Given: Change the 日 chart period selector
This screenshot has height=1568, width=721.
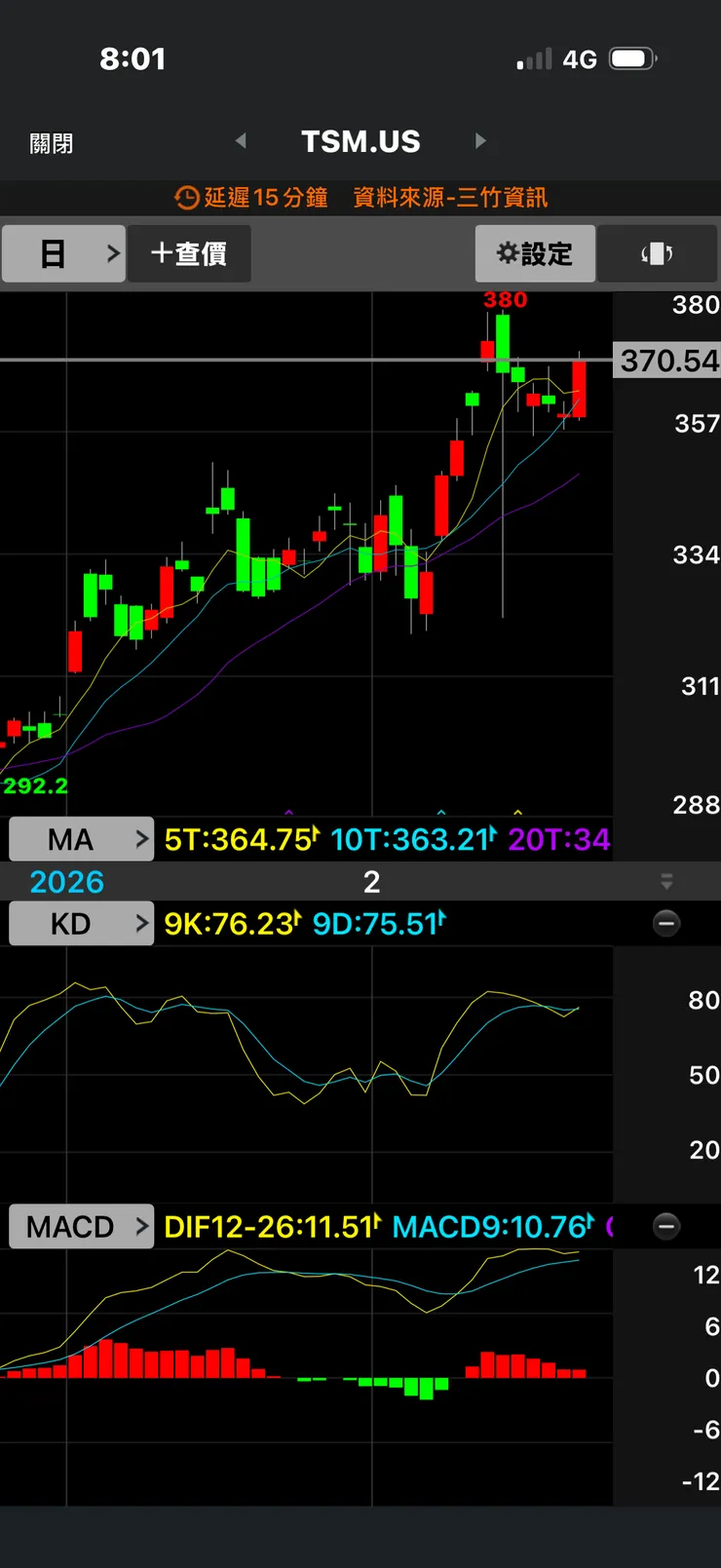Looking at the screenshot, I should tap(63, 254).
